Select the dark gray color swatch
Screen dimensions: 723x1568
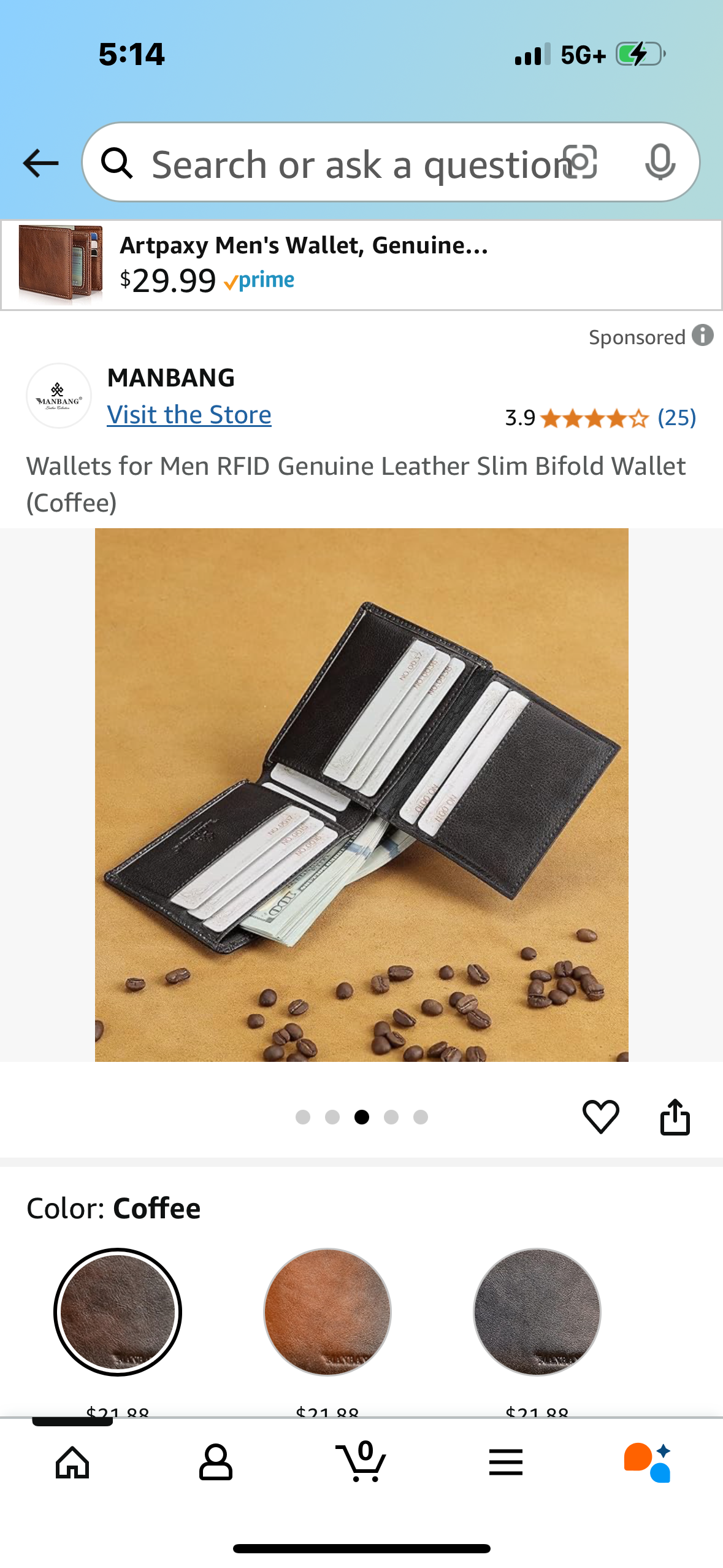[537, 1312]
